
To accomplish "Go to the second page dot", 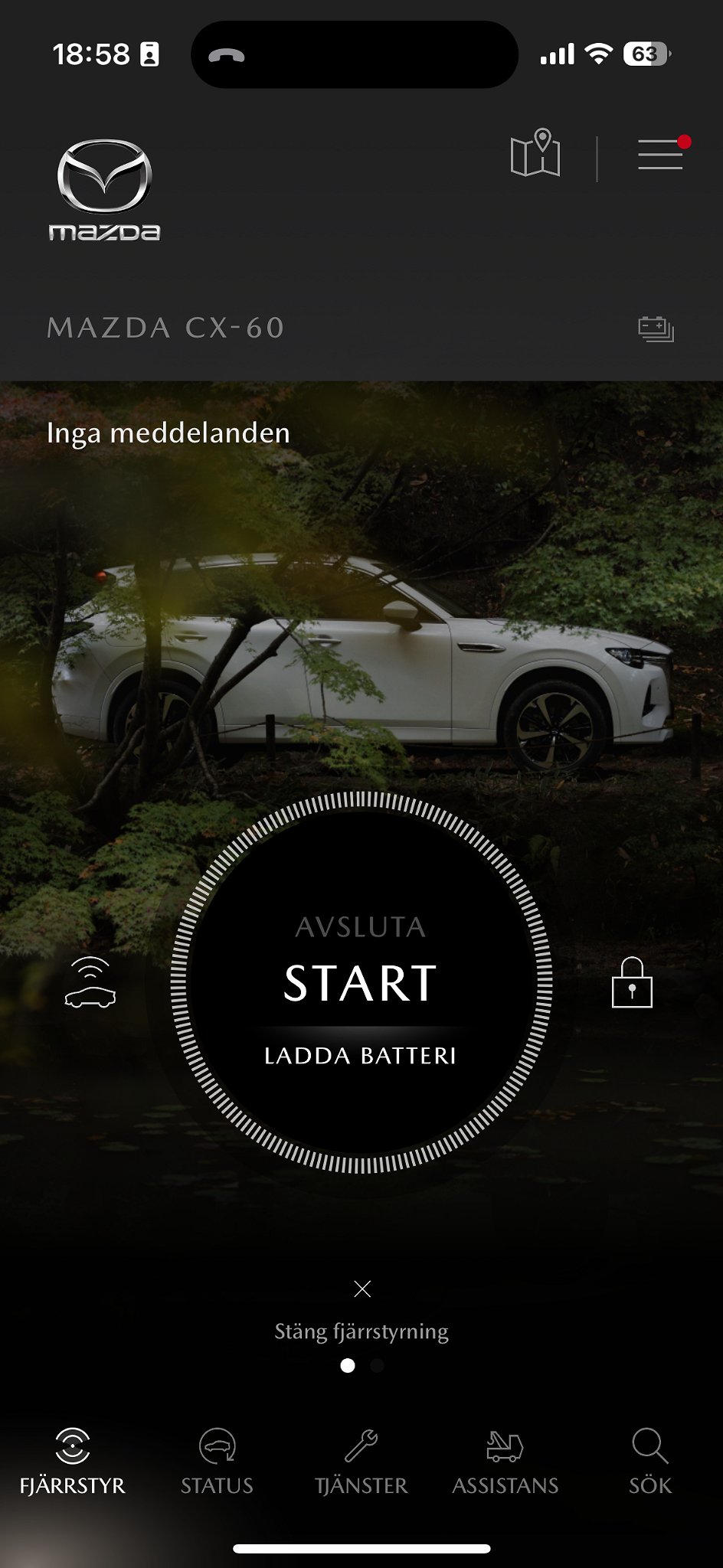I will (377, 1365).
